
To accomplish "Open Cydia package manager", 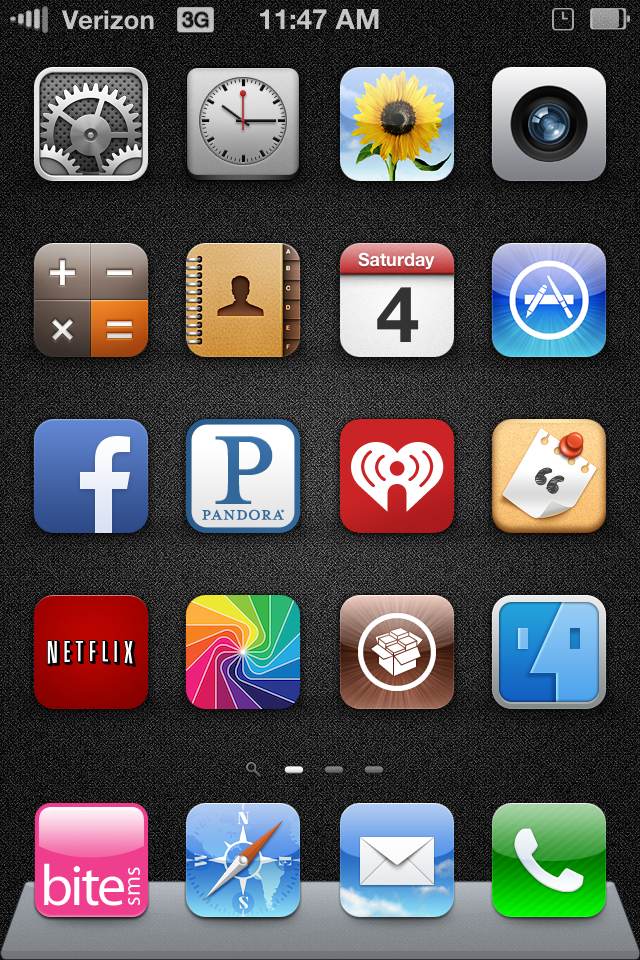I will [397, 652].
